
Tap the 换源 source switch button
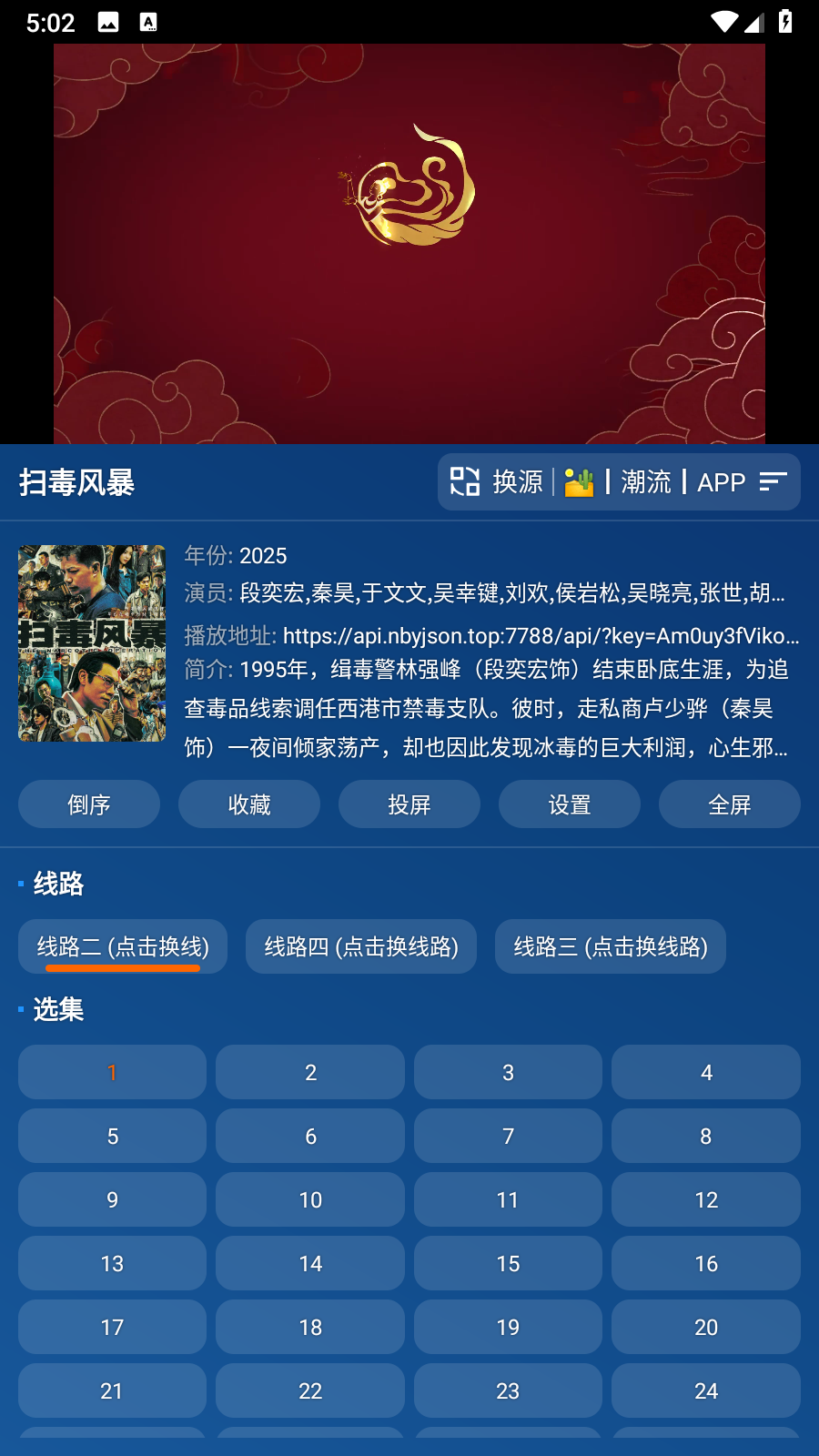[497, 481]
